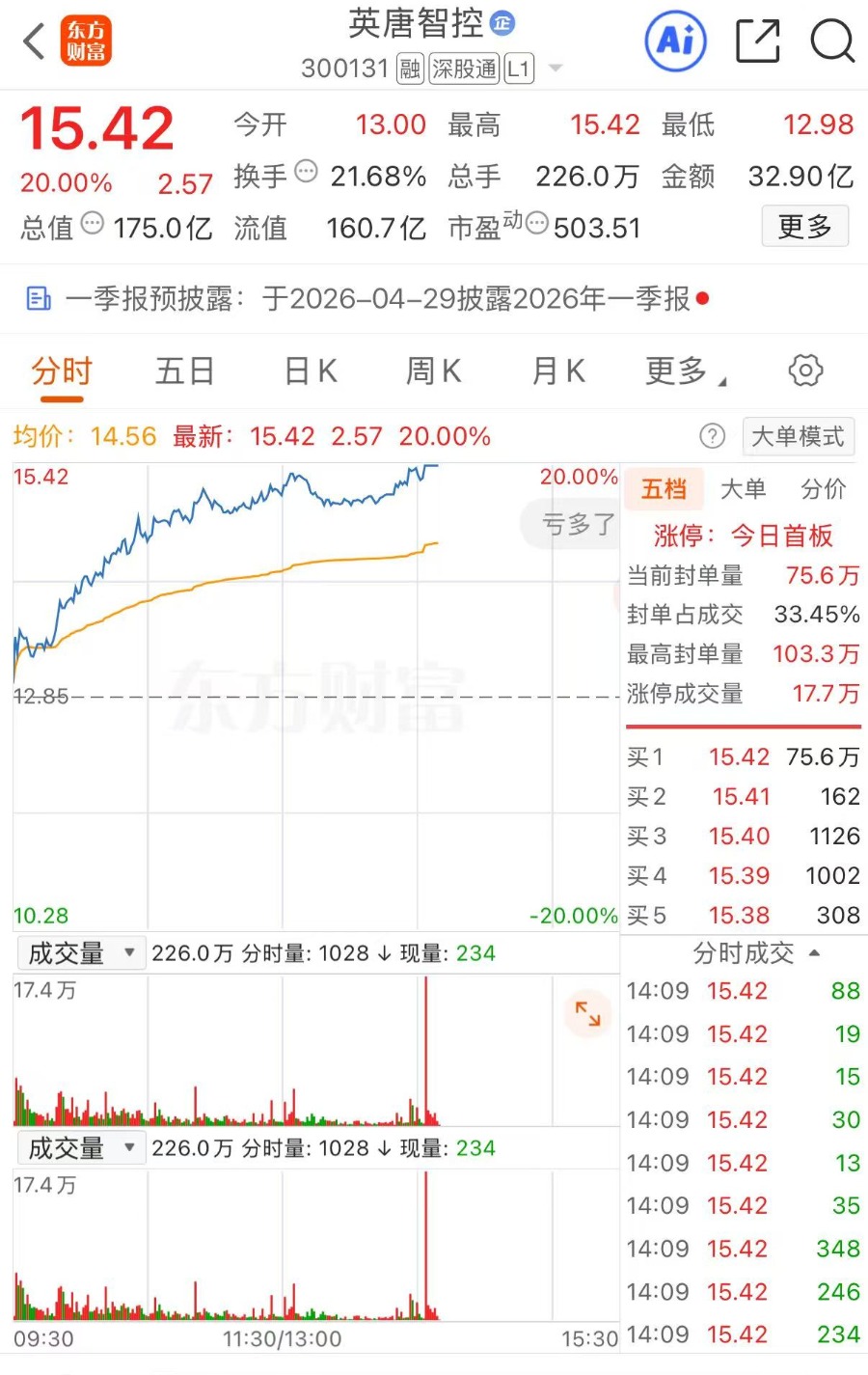Tap the search magnifier icon
Image resolution: width=868 pixels, height=1375 pixels.
830,42
